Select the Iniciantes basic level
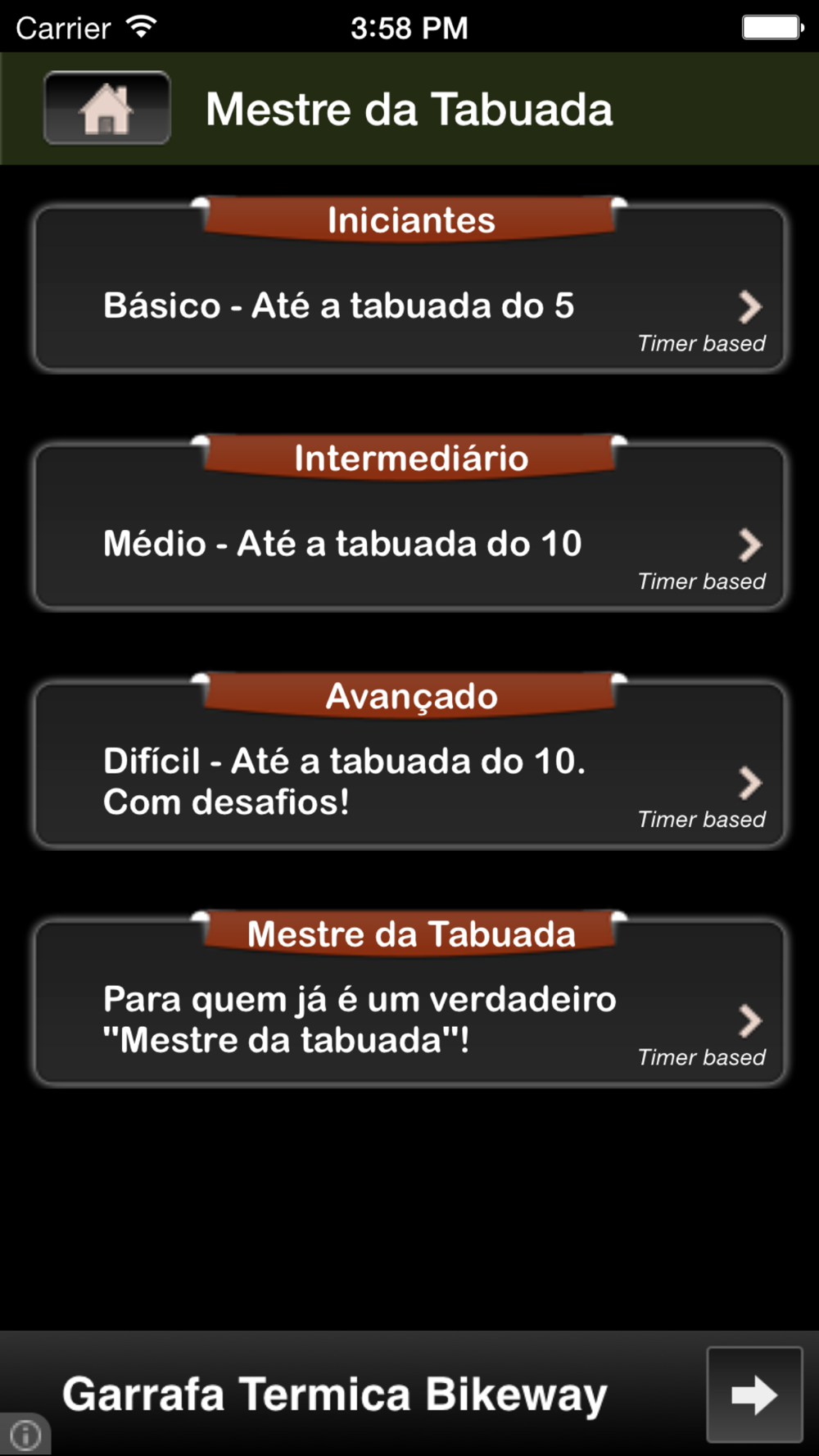This screenshot has height=1456, width=819. (409, 305)
